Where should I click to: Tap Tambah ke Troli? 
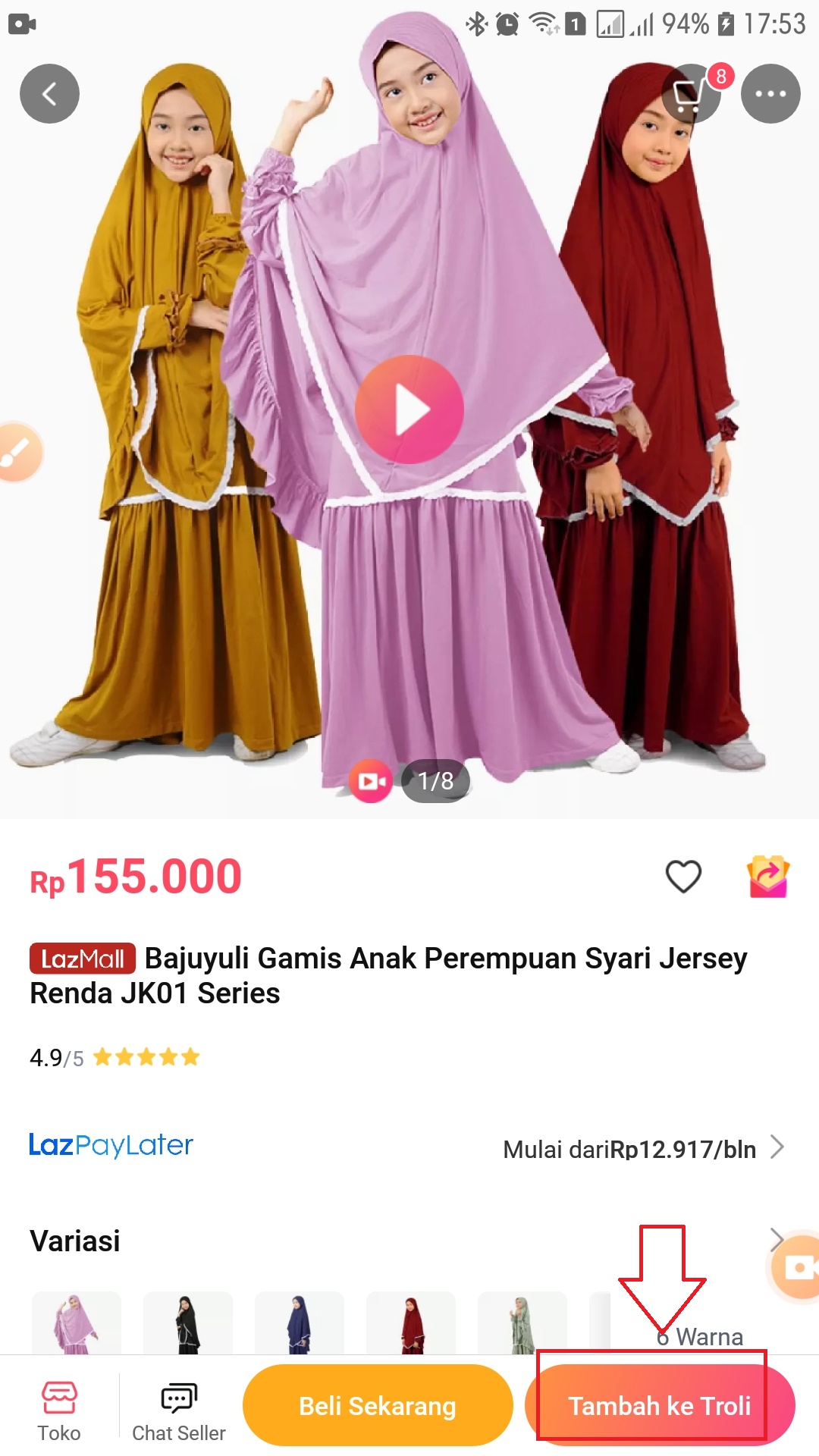659,1405
